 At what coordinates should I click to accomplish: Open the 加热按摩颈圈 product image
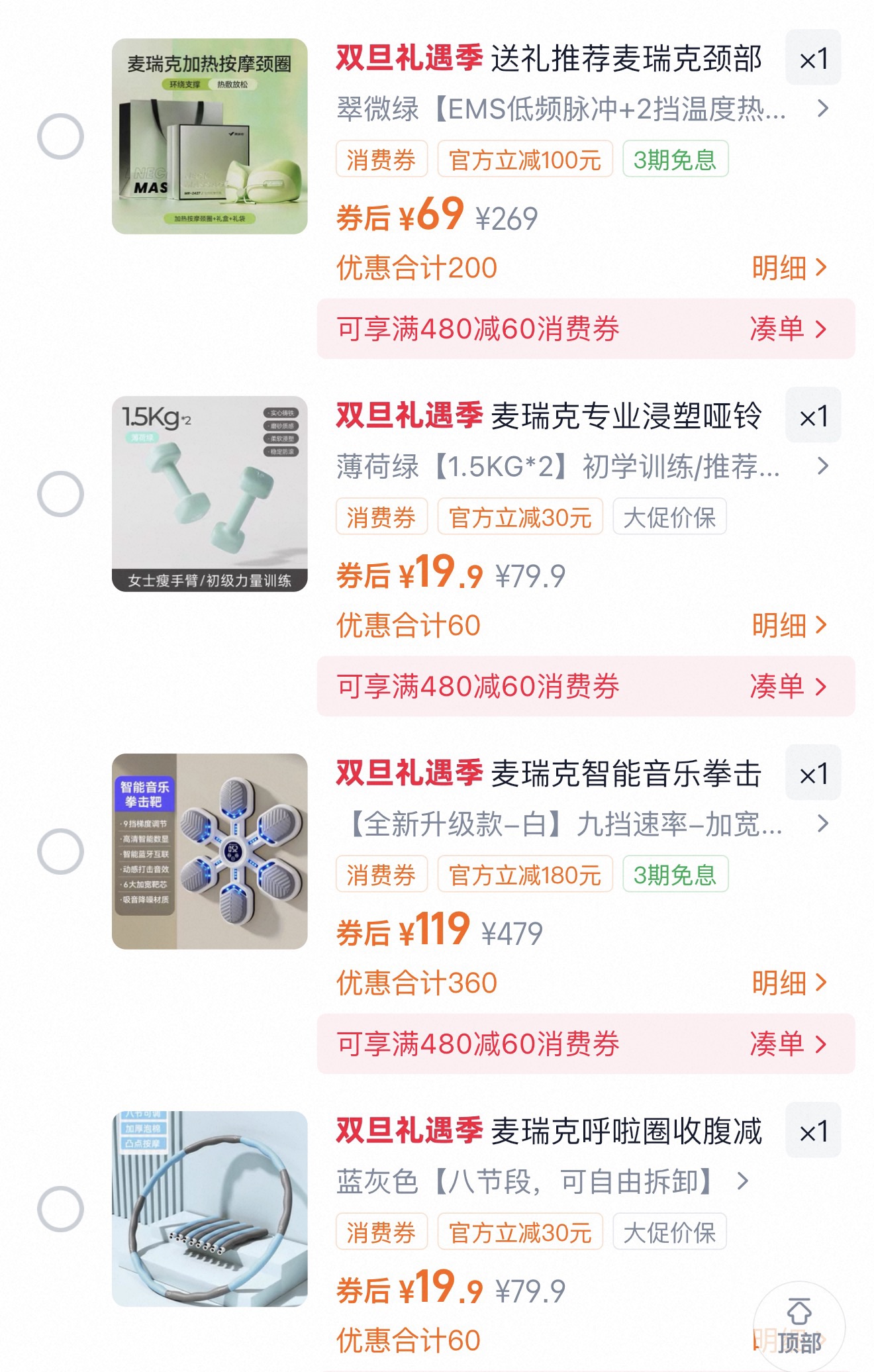[209, 136]
